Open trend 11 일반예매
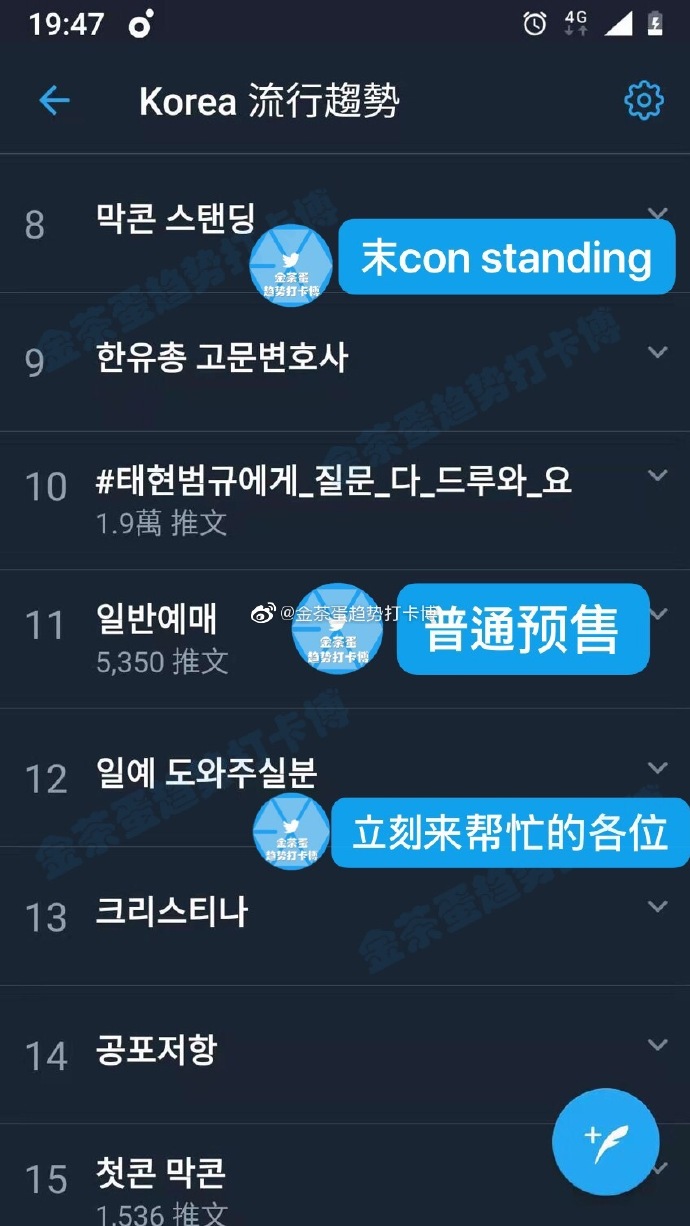The width and height of the screenshot is (690, 1226). click(x=345, y=640)
